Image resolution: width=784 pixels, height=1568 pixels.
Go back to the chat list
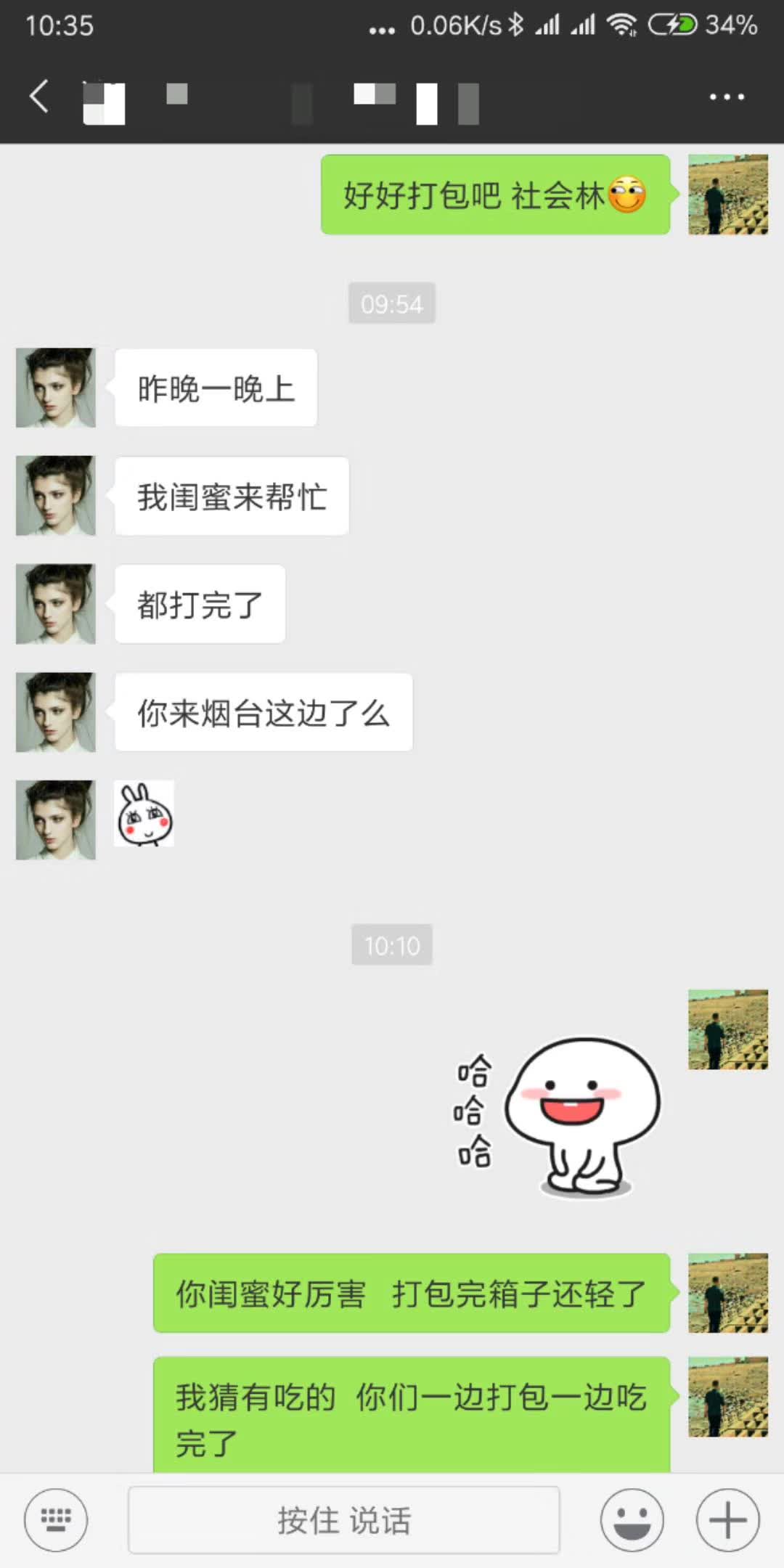(x=39, y=97)
